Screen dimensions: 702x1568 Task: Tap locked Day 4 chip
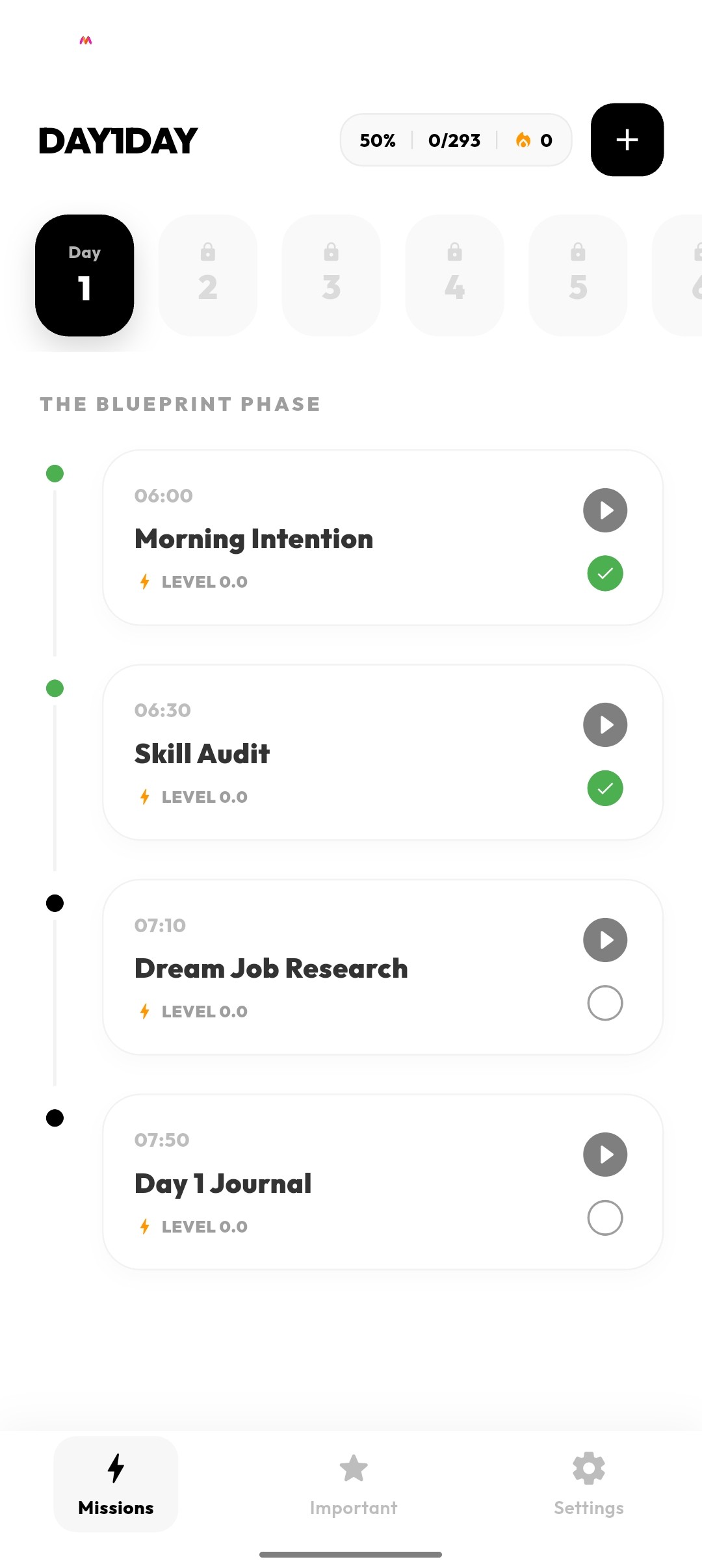pos(455,275)
